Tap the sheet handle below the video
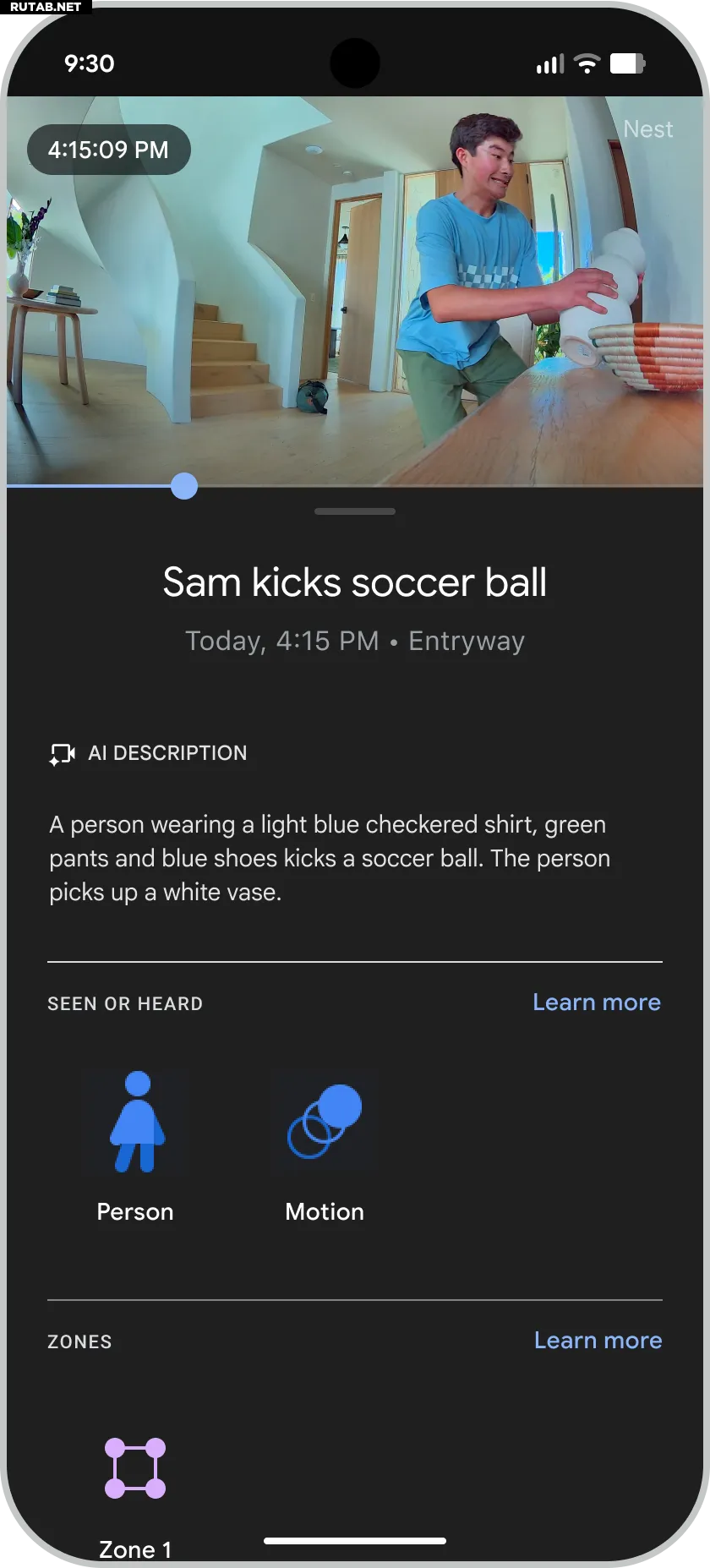Screen dimensions: 710x1568 tap(355, 511)
